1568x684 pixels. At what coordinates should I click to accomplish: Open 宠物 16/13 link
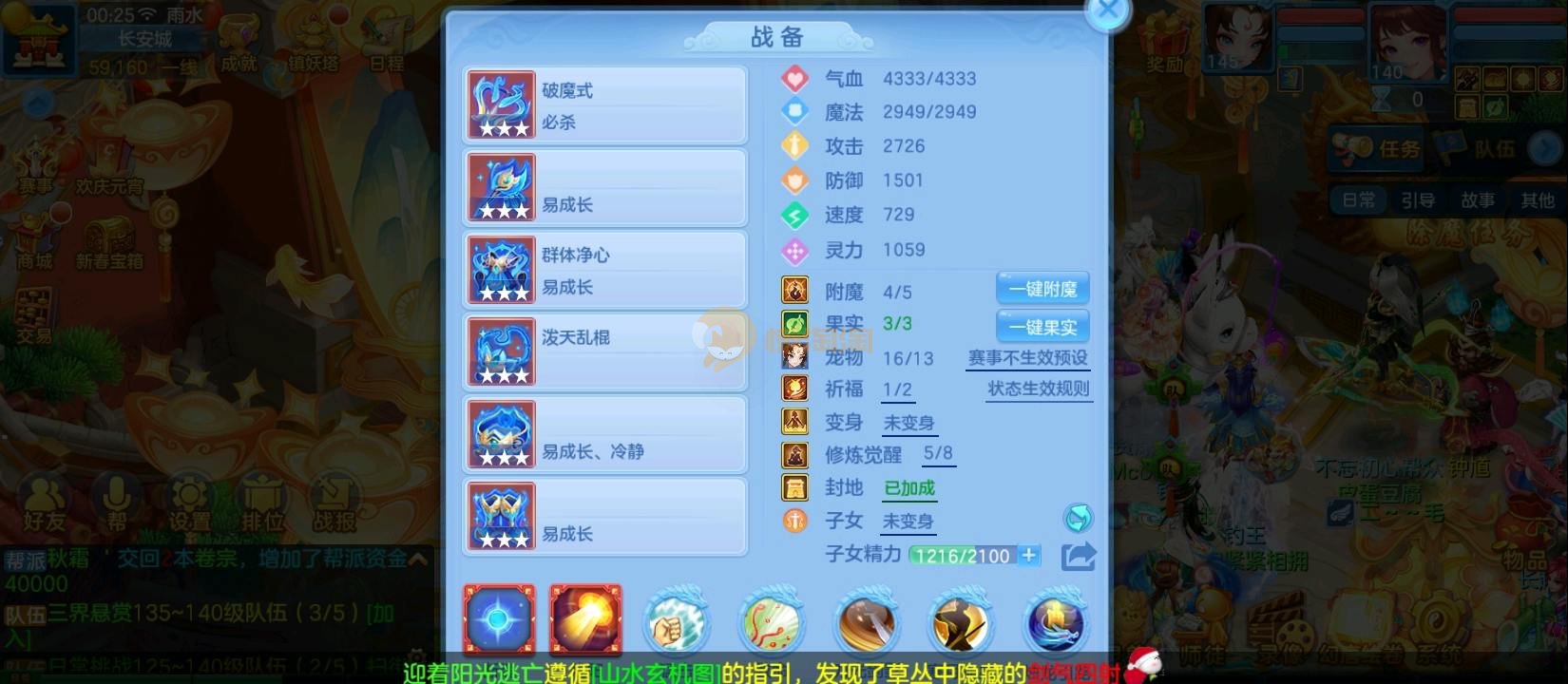908,359
